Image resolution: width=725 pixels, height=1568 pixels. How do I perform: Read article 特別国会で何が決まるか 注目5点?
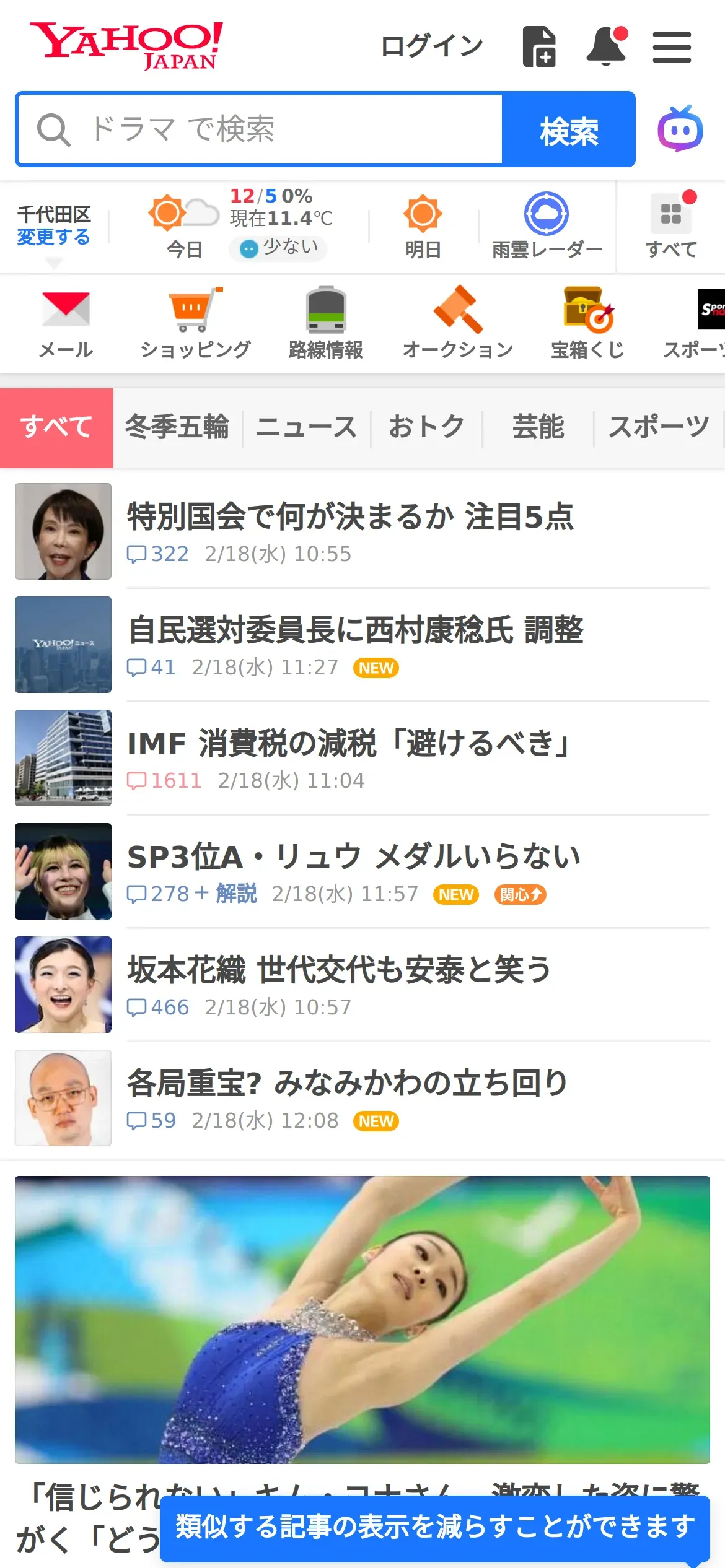(351, 516)
